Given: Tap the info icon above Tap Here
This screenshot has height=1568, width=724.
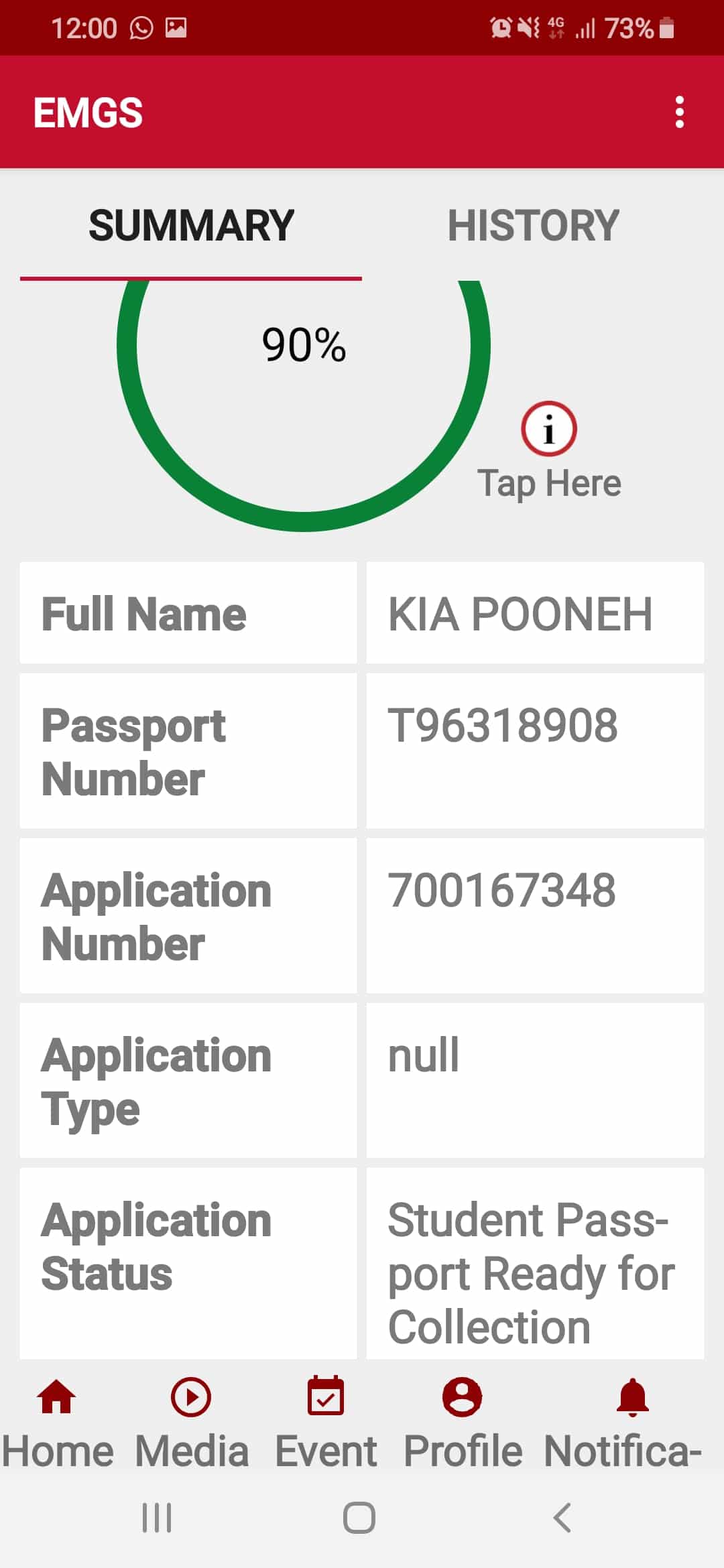Looking at the screenshot, I should [x=548, y=429].
